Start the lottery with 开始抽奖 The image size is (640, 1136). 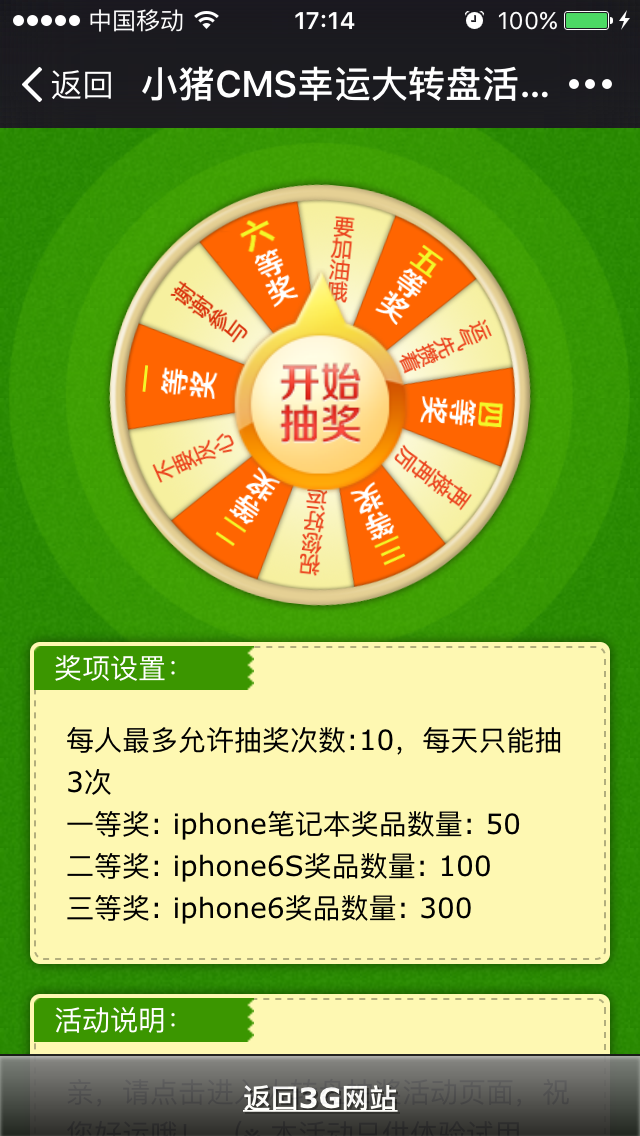320,402
